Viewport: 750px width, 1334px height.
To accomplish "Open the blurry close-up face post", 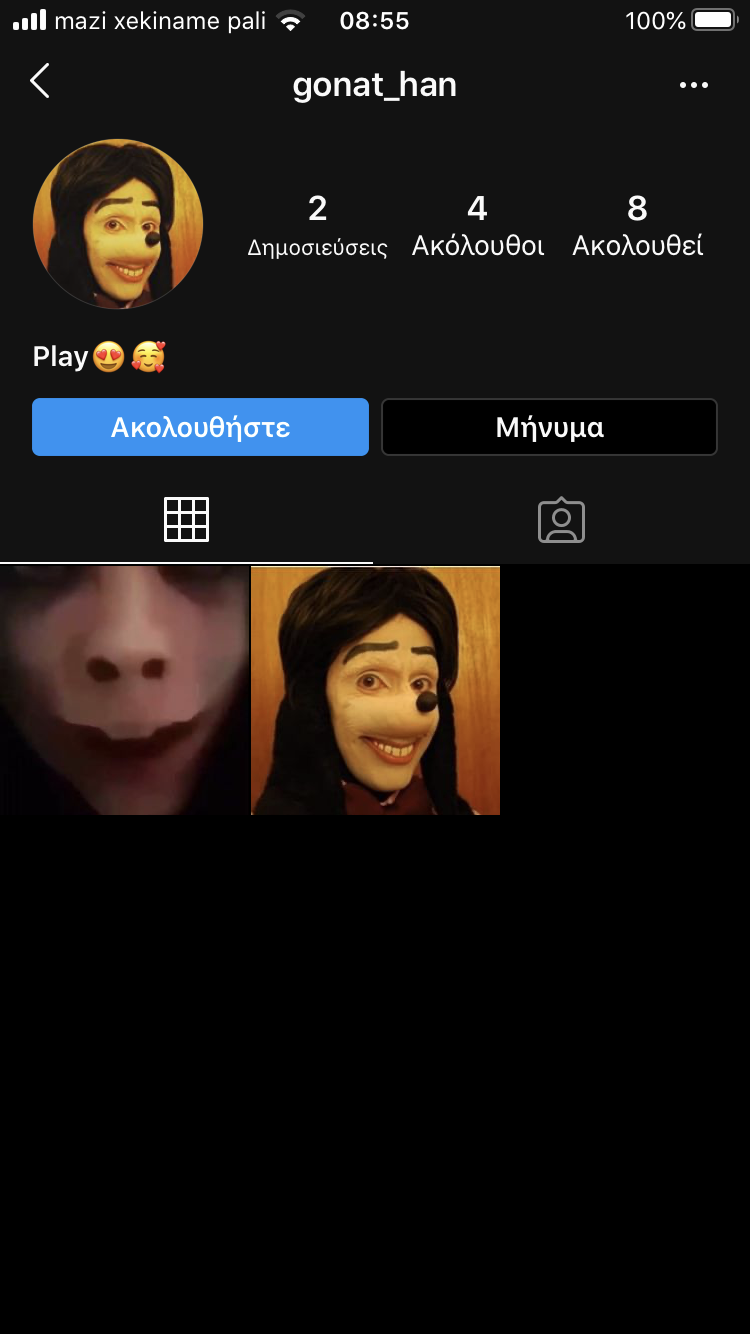I will pos(124,690).
